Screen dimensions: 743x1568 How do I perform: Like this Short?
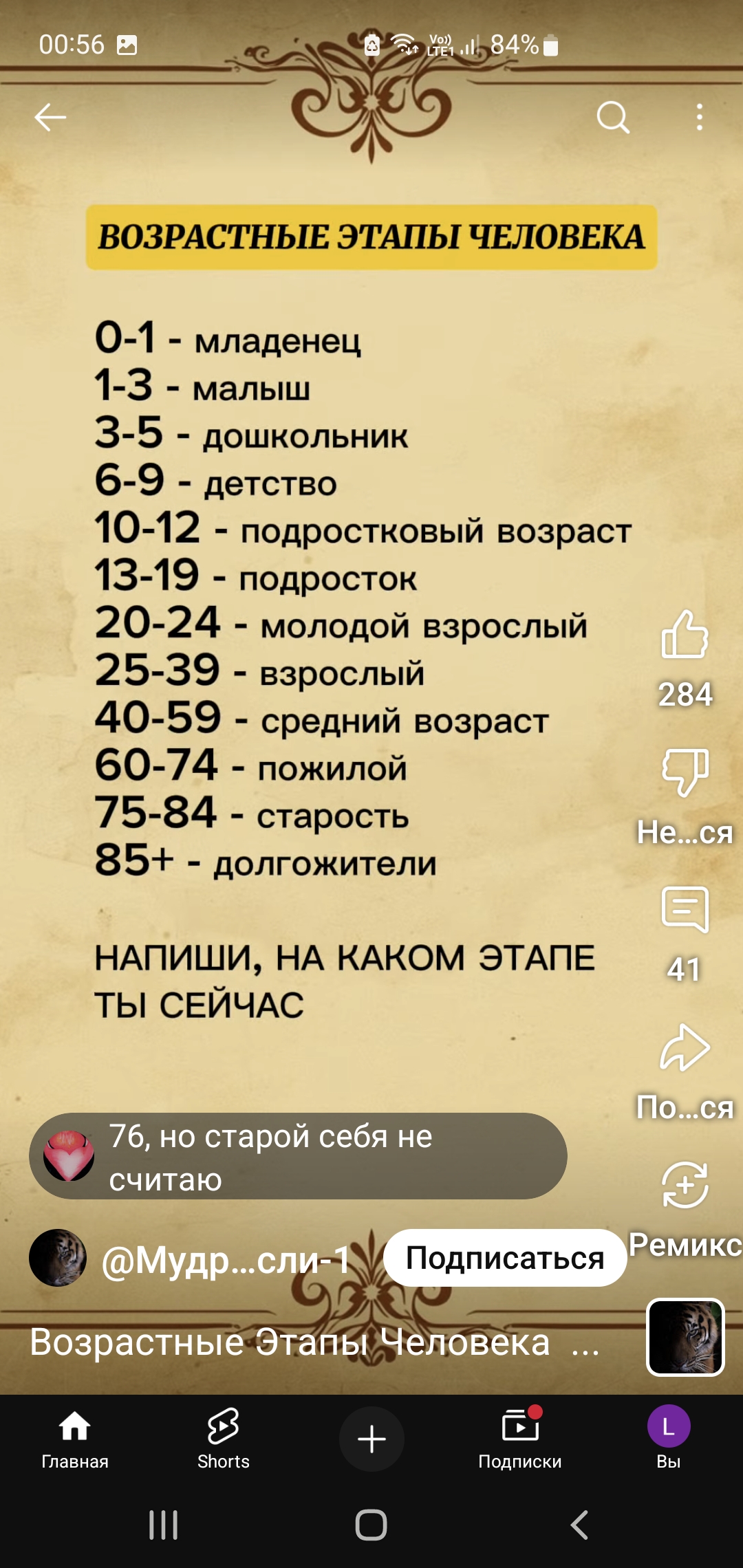click(x=685, y=635)
